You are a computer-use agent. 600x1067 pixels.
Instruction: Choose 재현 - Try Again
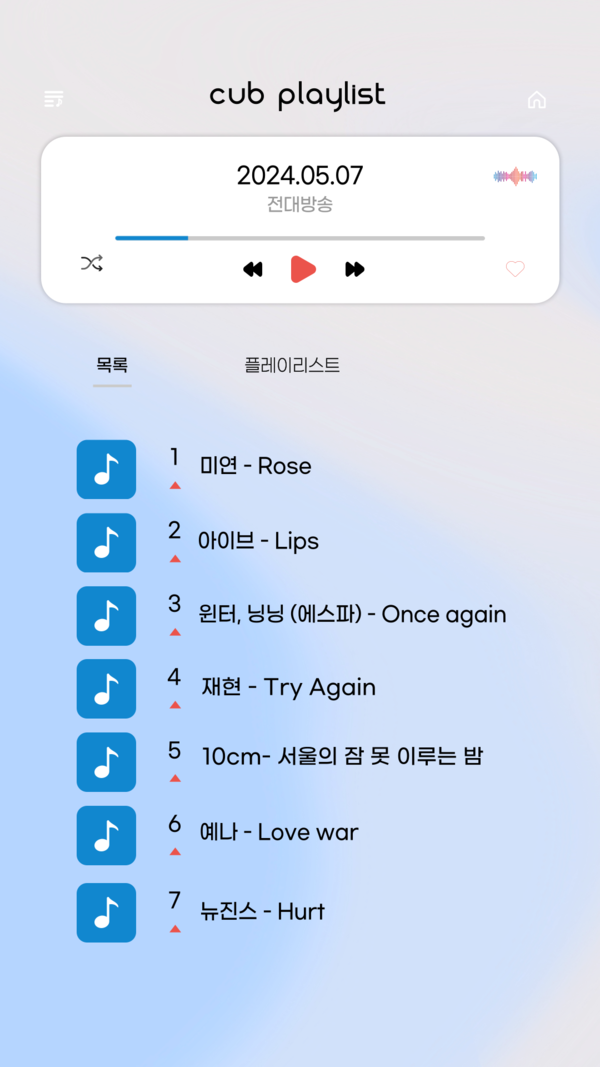(x=288, y=687)
